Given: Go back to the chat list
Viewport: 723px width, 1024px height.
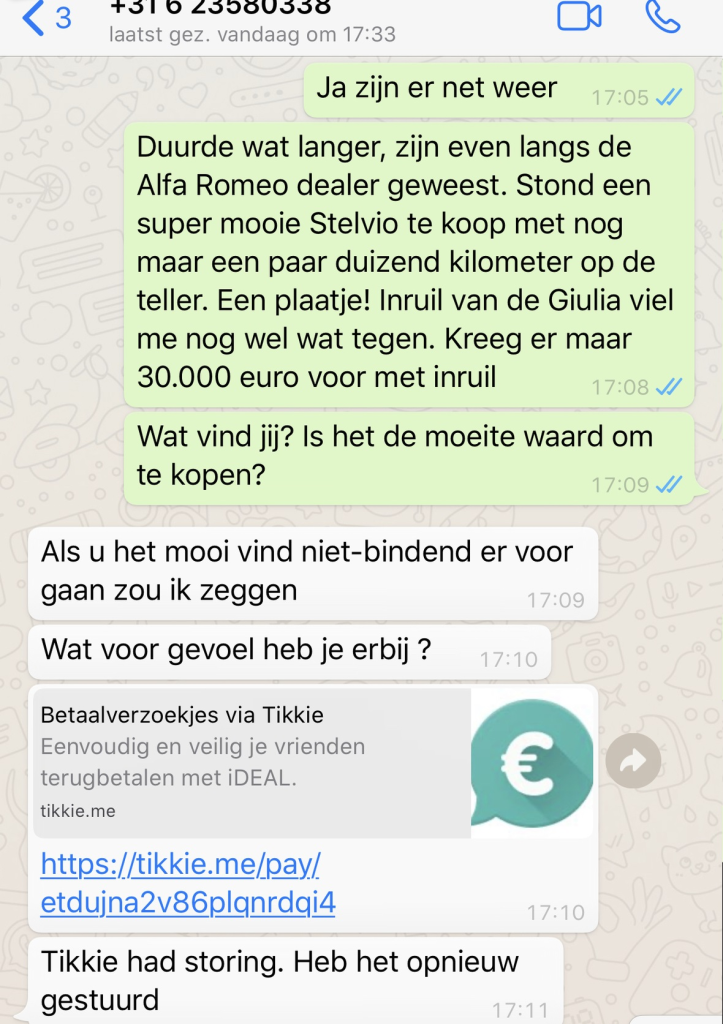Looking at the screenshot, I should [x=44, y=18].
